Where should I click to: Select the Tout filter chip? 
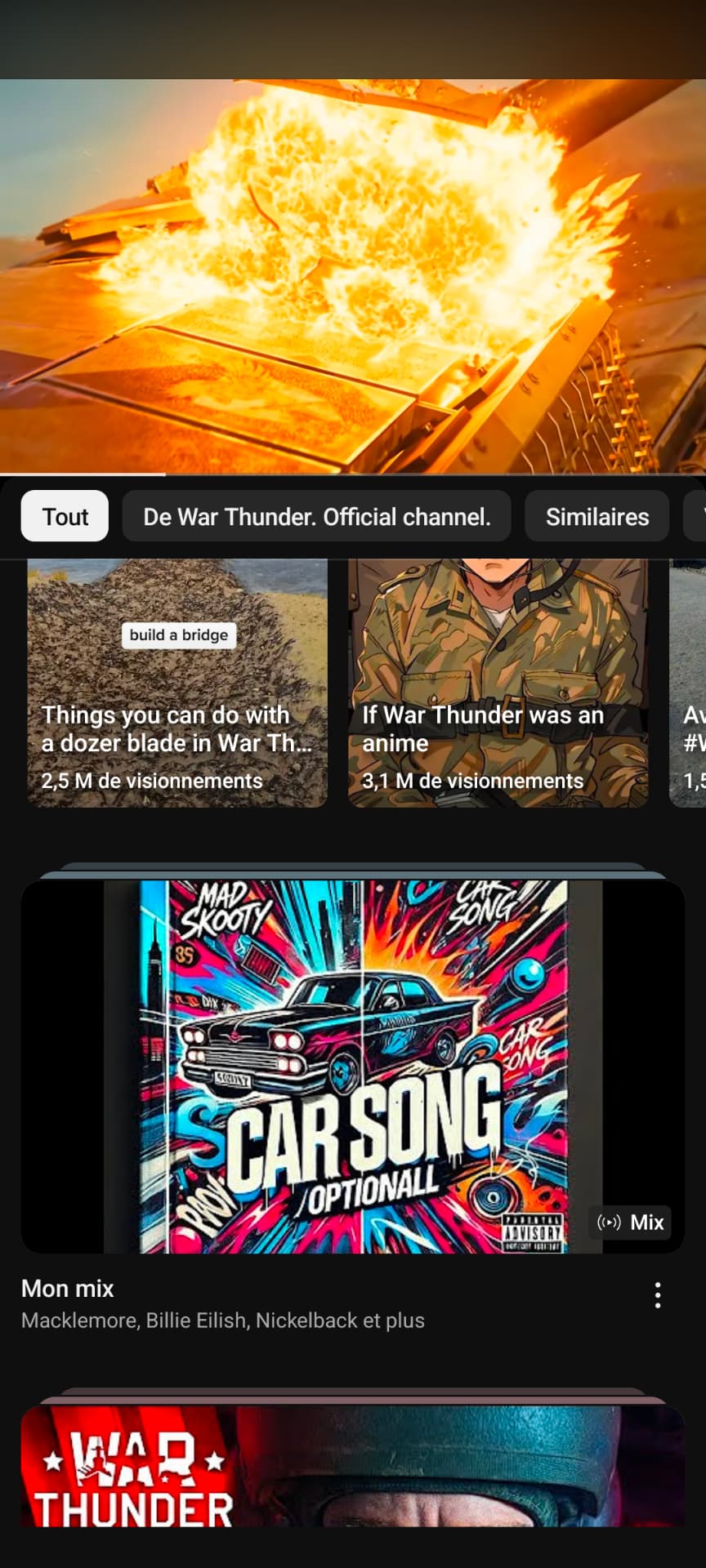(x=65, y=516)
